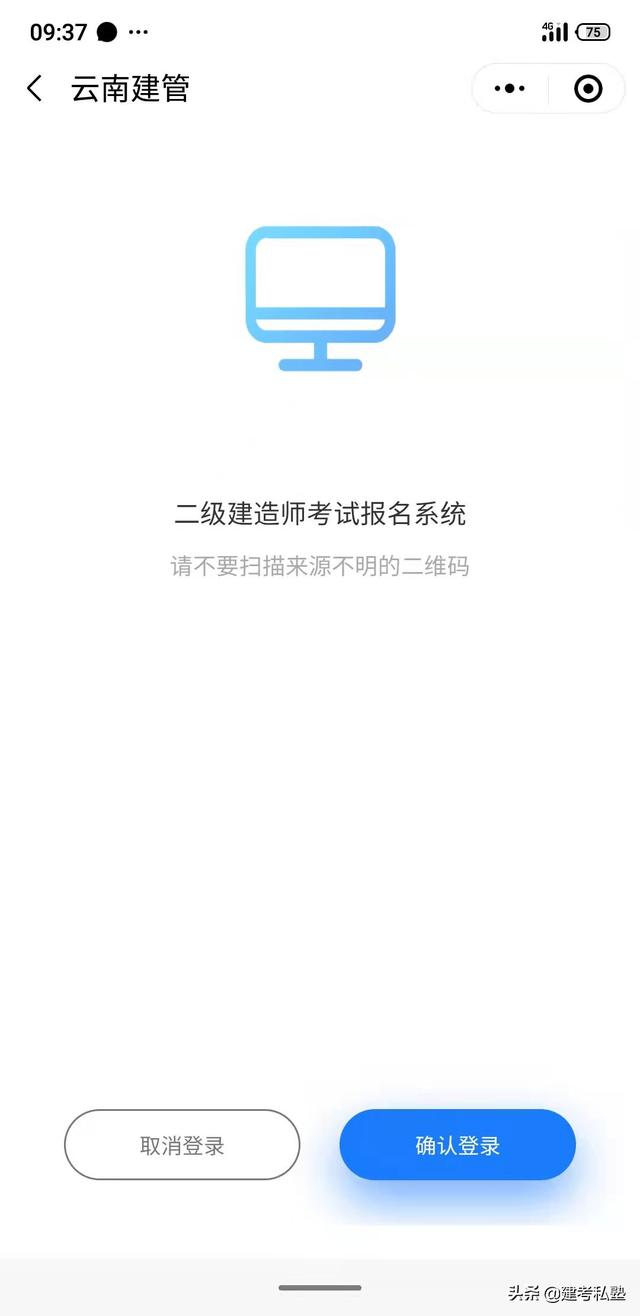Go back from 云南建管 page
The width and height of the screenshot is (640, 1316).
tap(35, 89)
